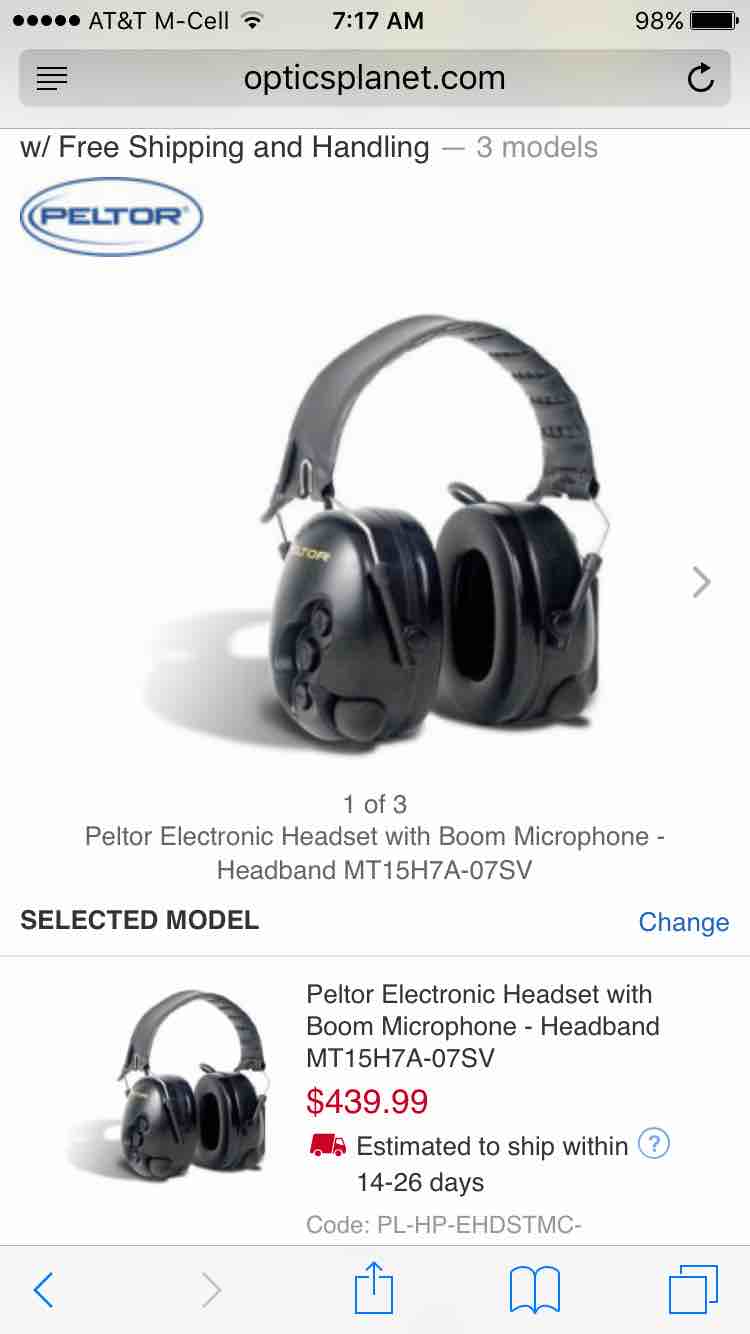Go back to previous page
750x1334 pixels.
tap(43, 1290)
